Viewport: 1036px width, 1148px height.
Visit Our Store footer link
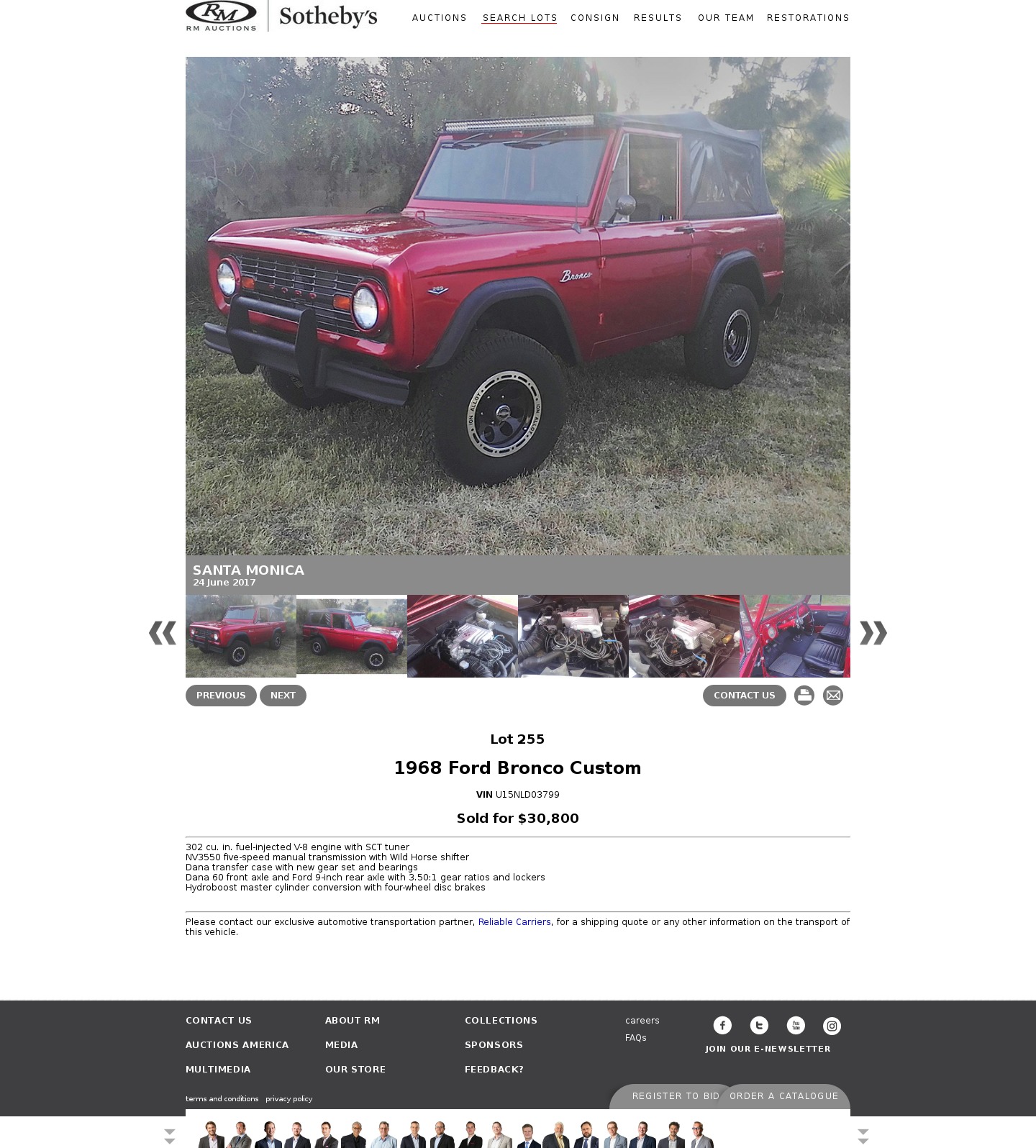(355, 1070)
